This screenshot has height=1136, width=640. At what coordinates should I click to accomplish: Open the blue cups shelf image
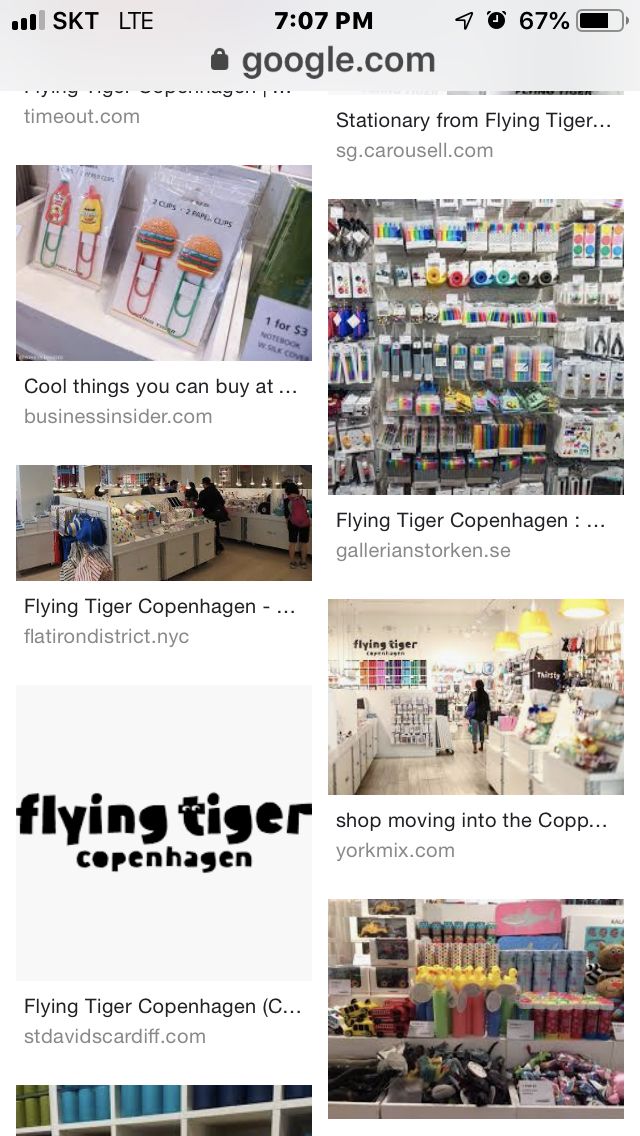pos(164,1110)
